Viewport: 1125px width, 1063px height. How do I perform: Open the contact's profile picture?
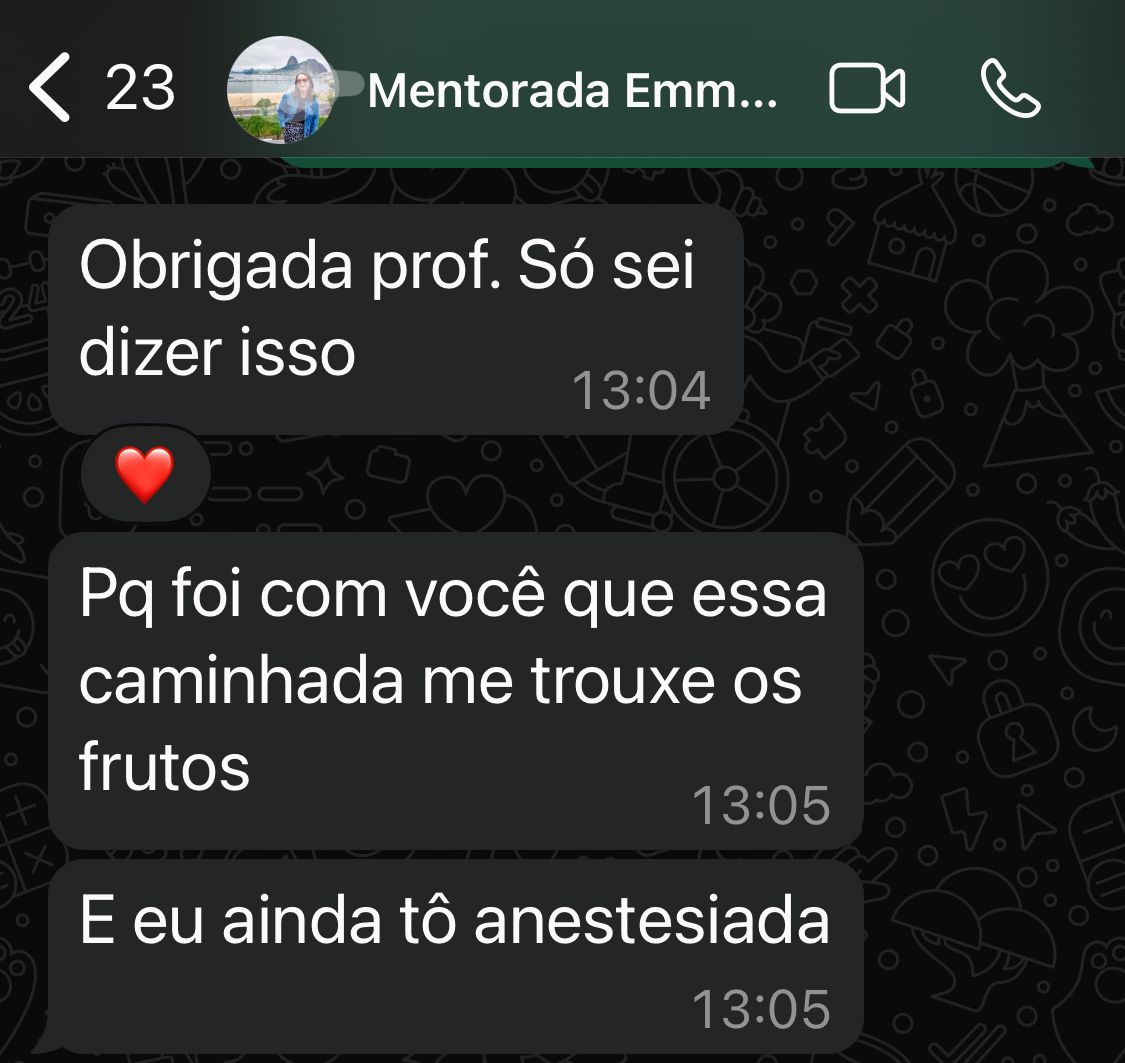(280, 90)
